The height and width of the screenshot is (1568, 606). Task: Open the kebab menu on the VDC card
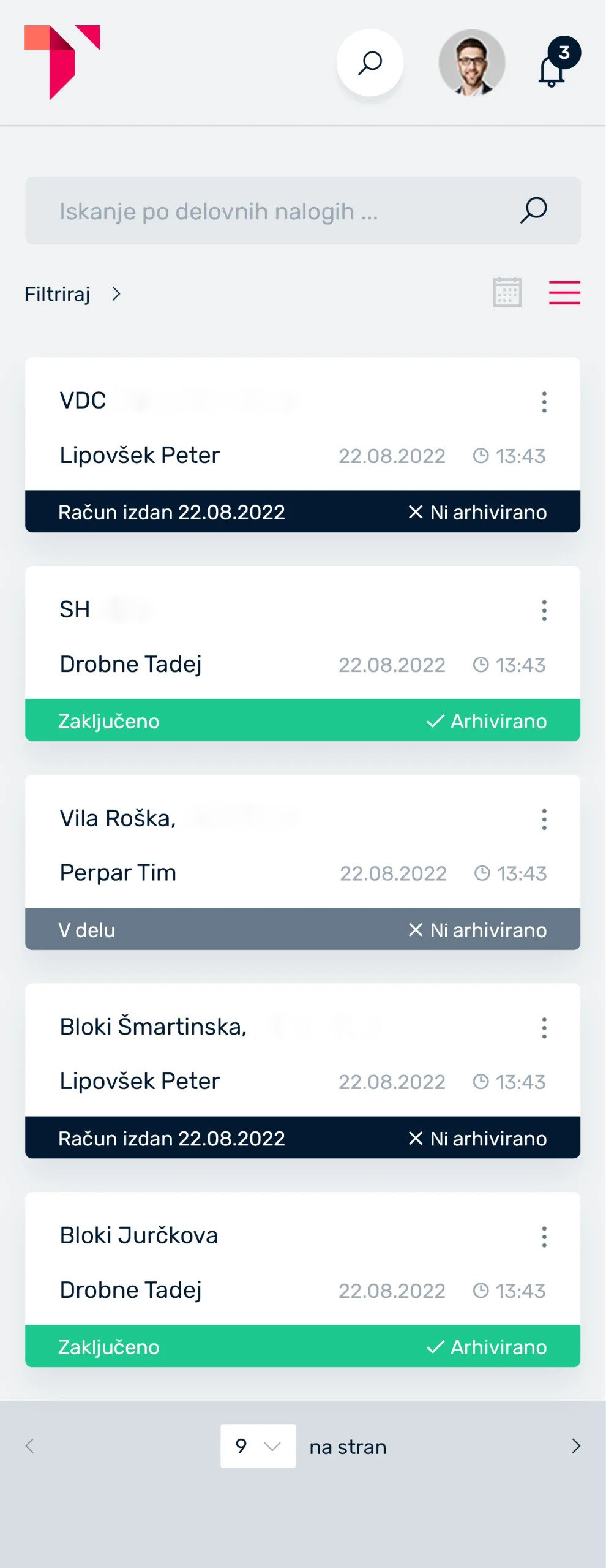[x=544, y=401]
